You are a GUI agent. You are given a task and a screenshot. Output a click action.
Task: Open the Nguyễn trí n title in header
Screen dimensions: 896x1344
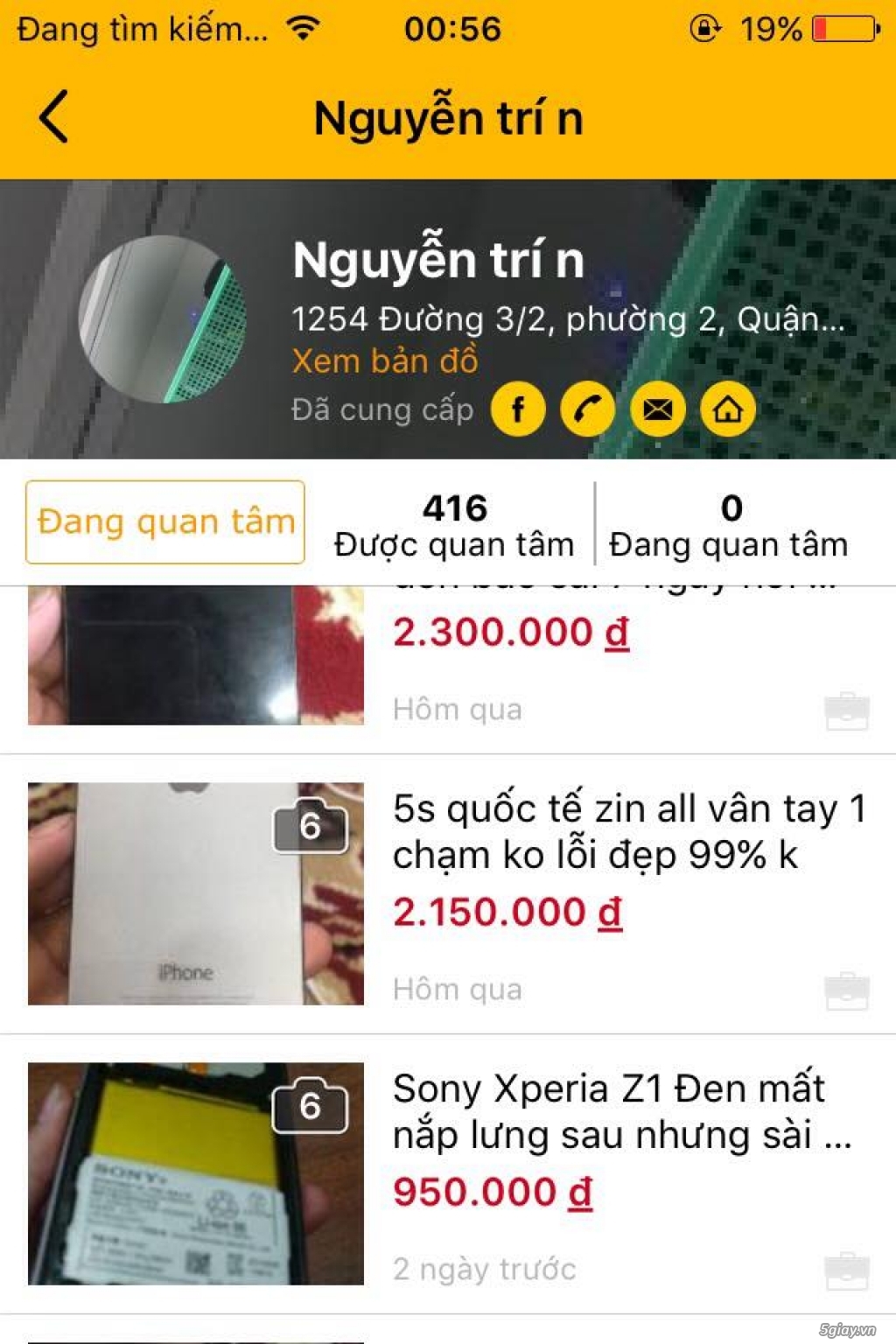448,118
